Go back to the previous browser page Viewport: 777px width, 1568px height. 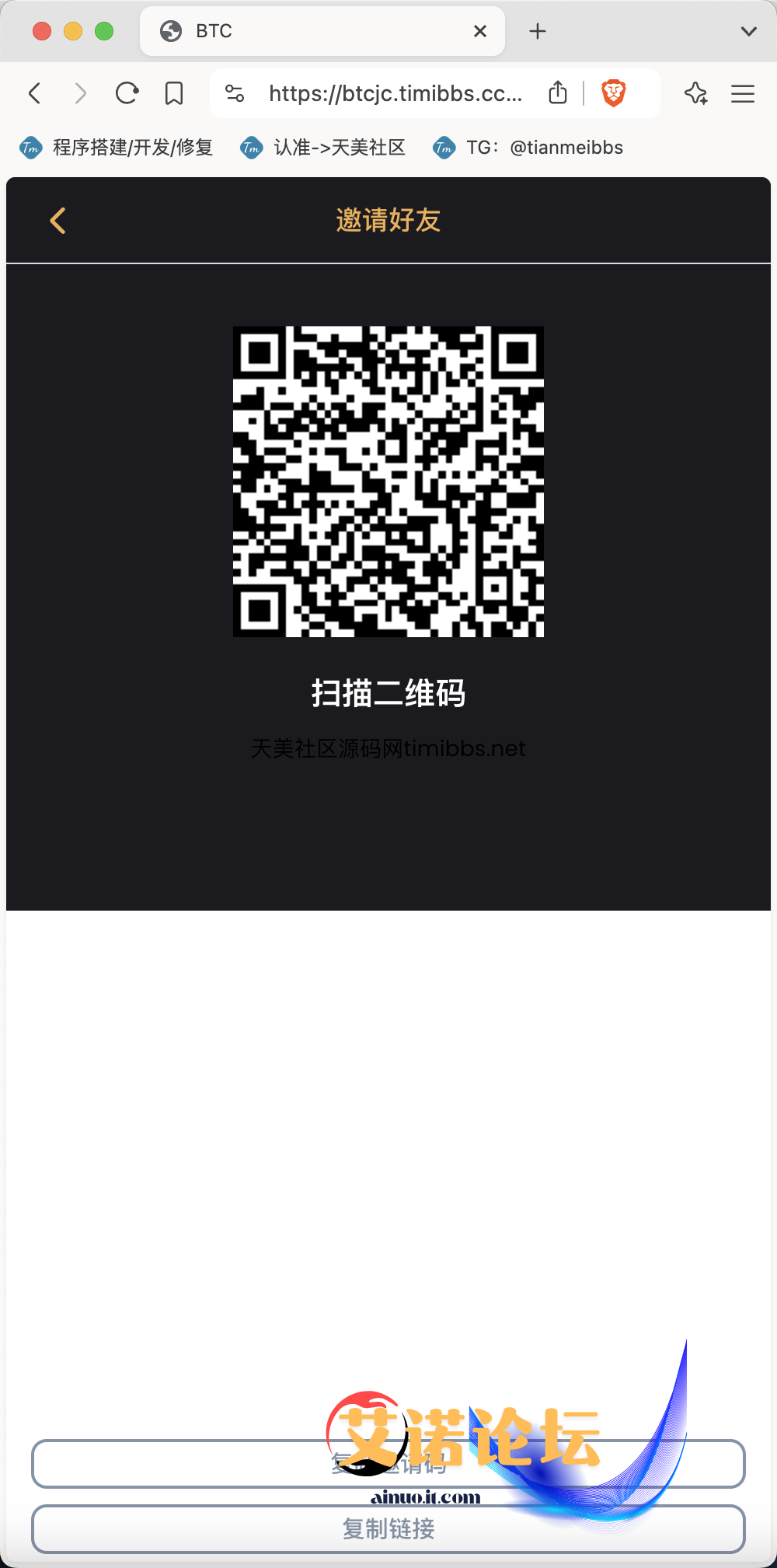click(x=34, y=94)
